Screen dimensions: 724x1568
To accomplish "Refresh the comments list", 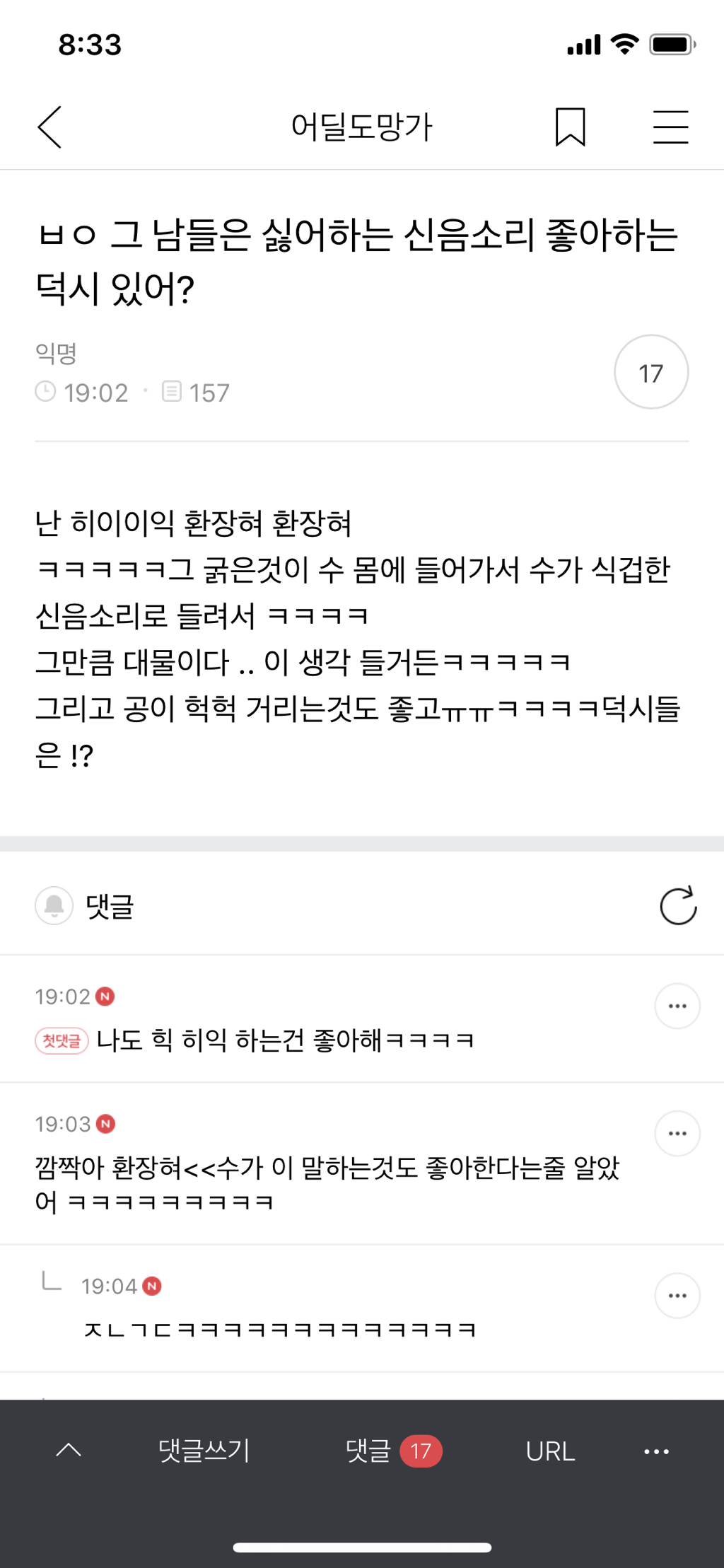I will (678, 905).
